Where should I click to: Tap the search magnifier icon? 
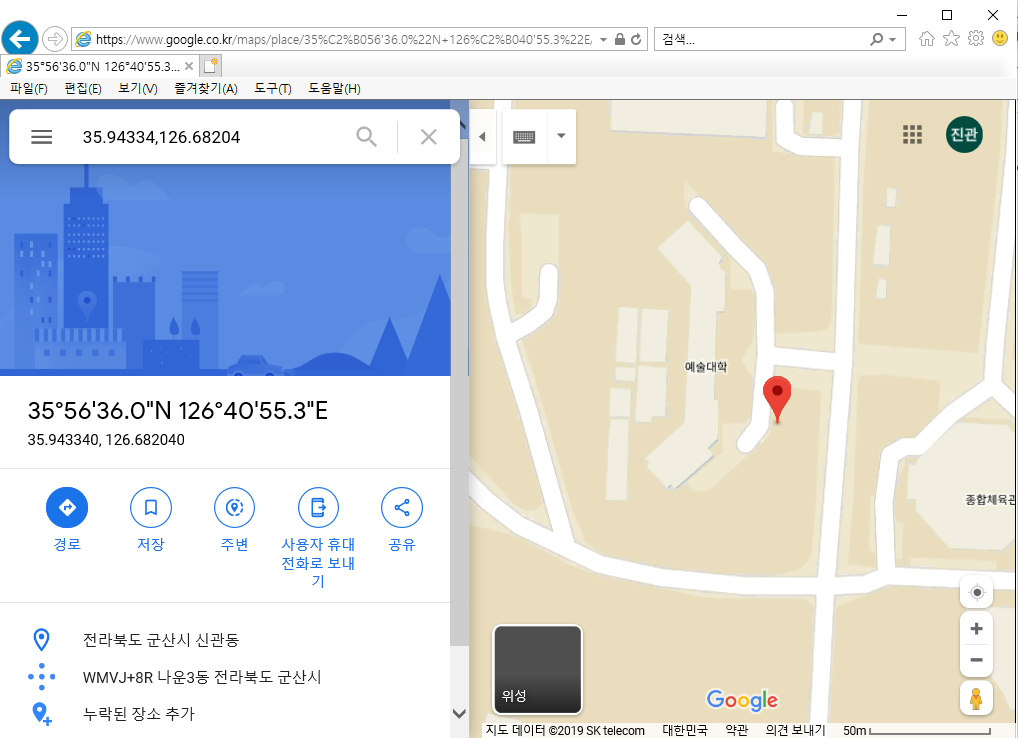point(367,137)
